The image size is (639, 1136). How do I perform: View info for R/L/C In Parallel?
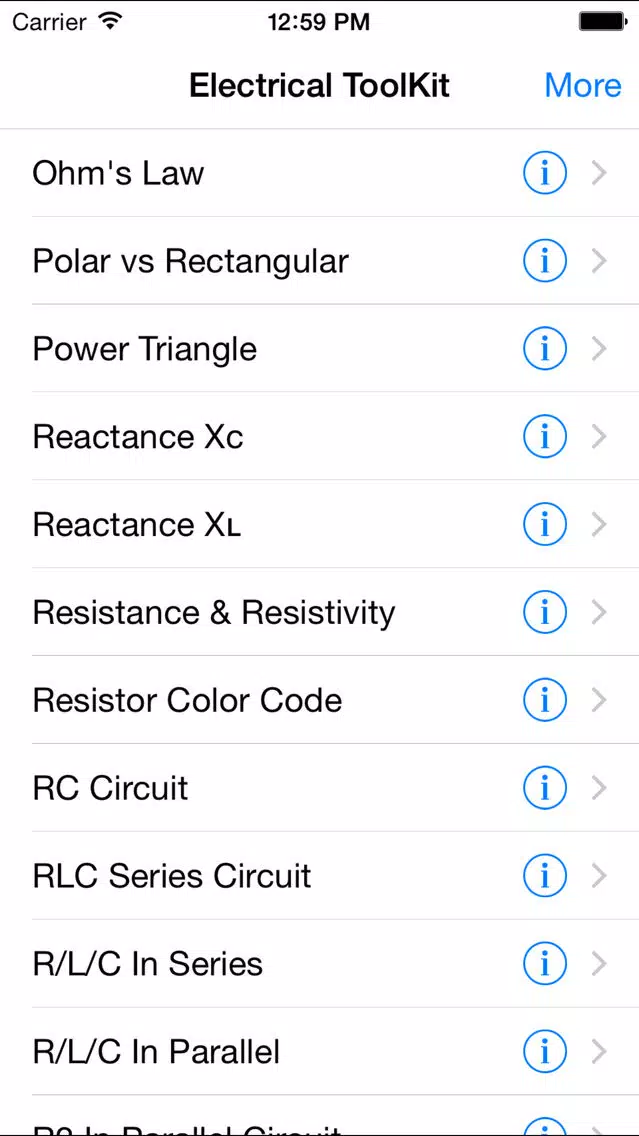pyautogui.click(x=545, y=1051)
